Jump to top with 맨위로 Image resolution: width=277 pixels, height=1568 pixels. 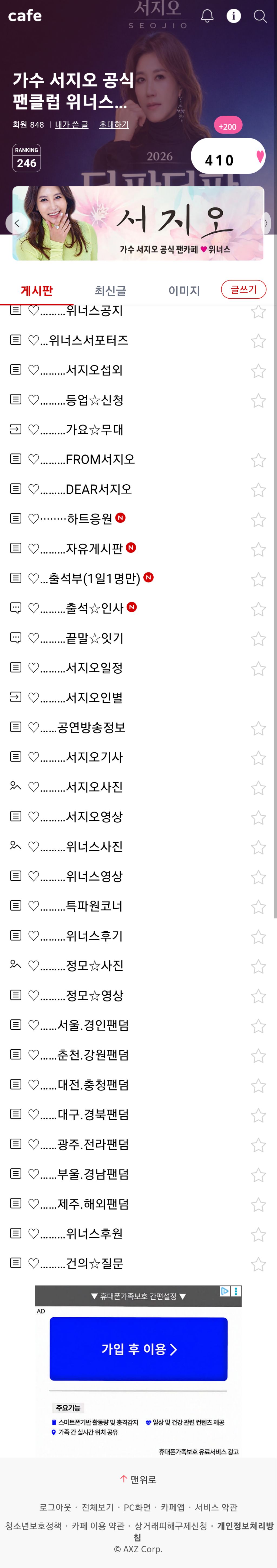click(138, 1479)
